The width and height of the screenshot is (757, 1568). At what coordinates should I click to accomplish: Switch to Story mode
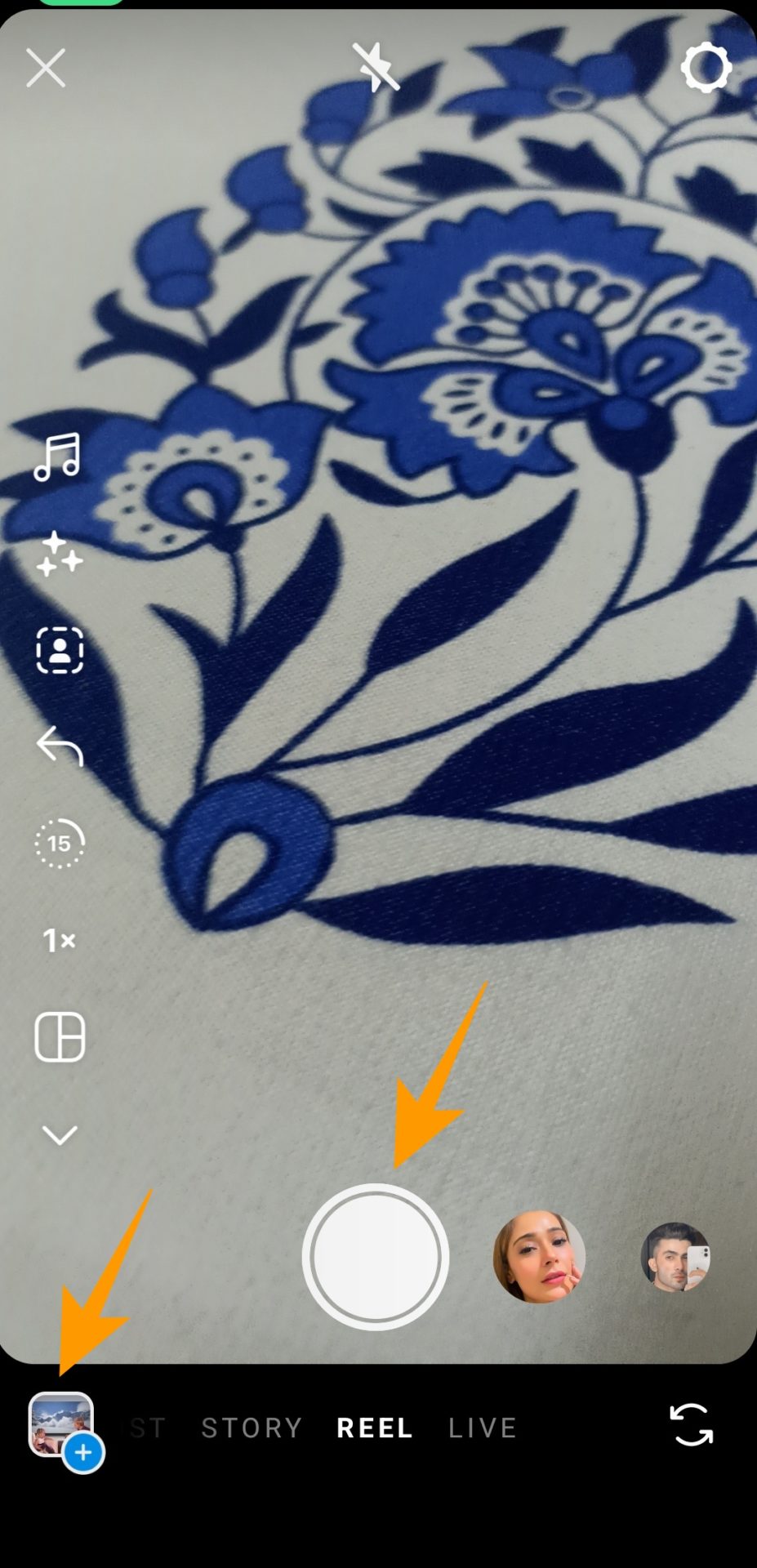pos(252,1428)
